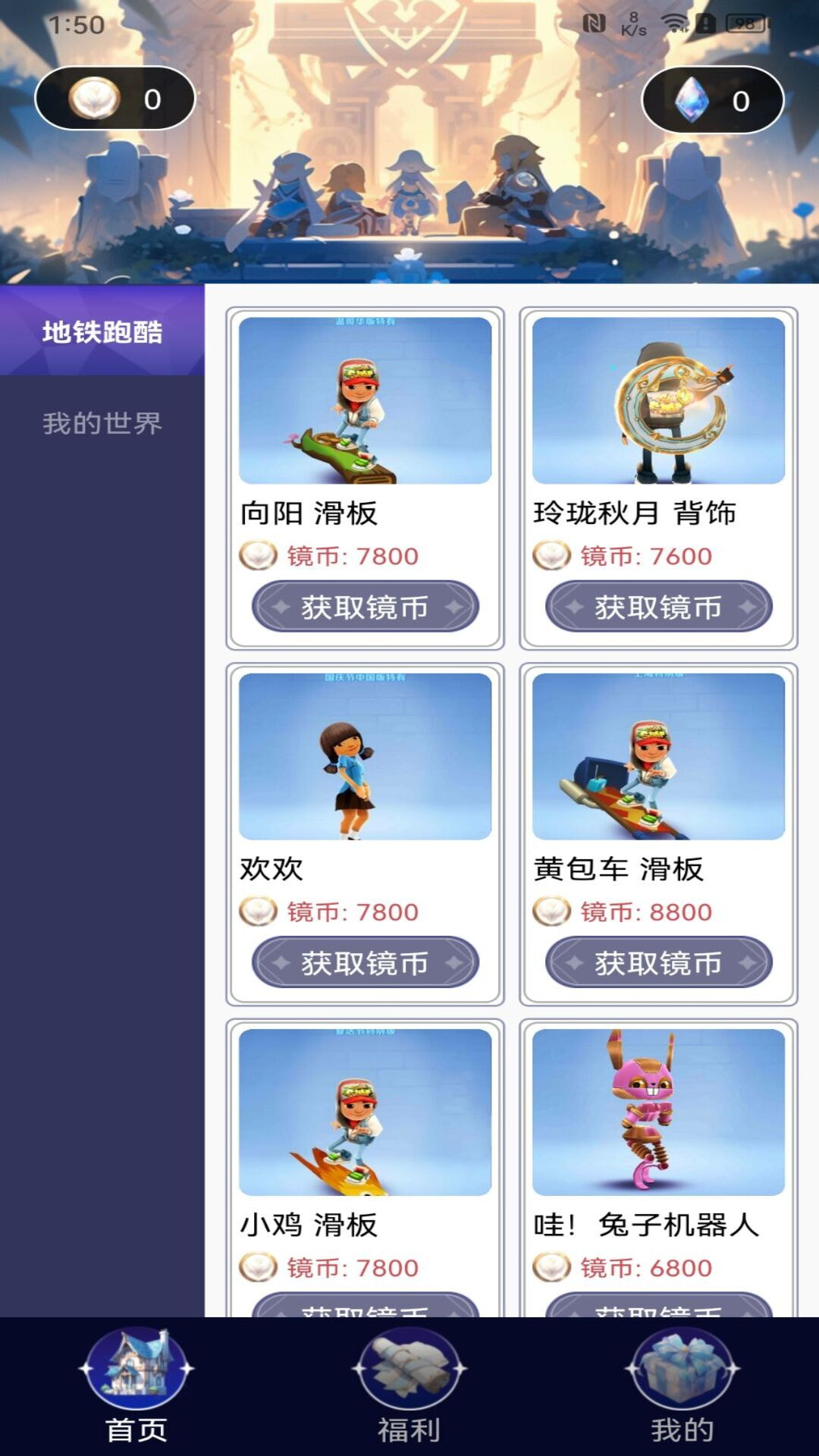
Task: Switch to the 地铁跑酷 category tab
Action: (x=102, y=332)
